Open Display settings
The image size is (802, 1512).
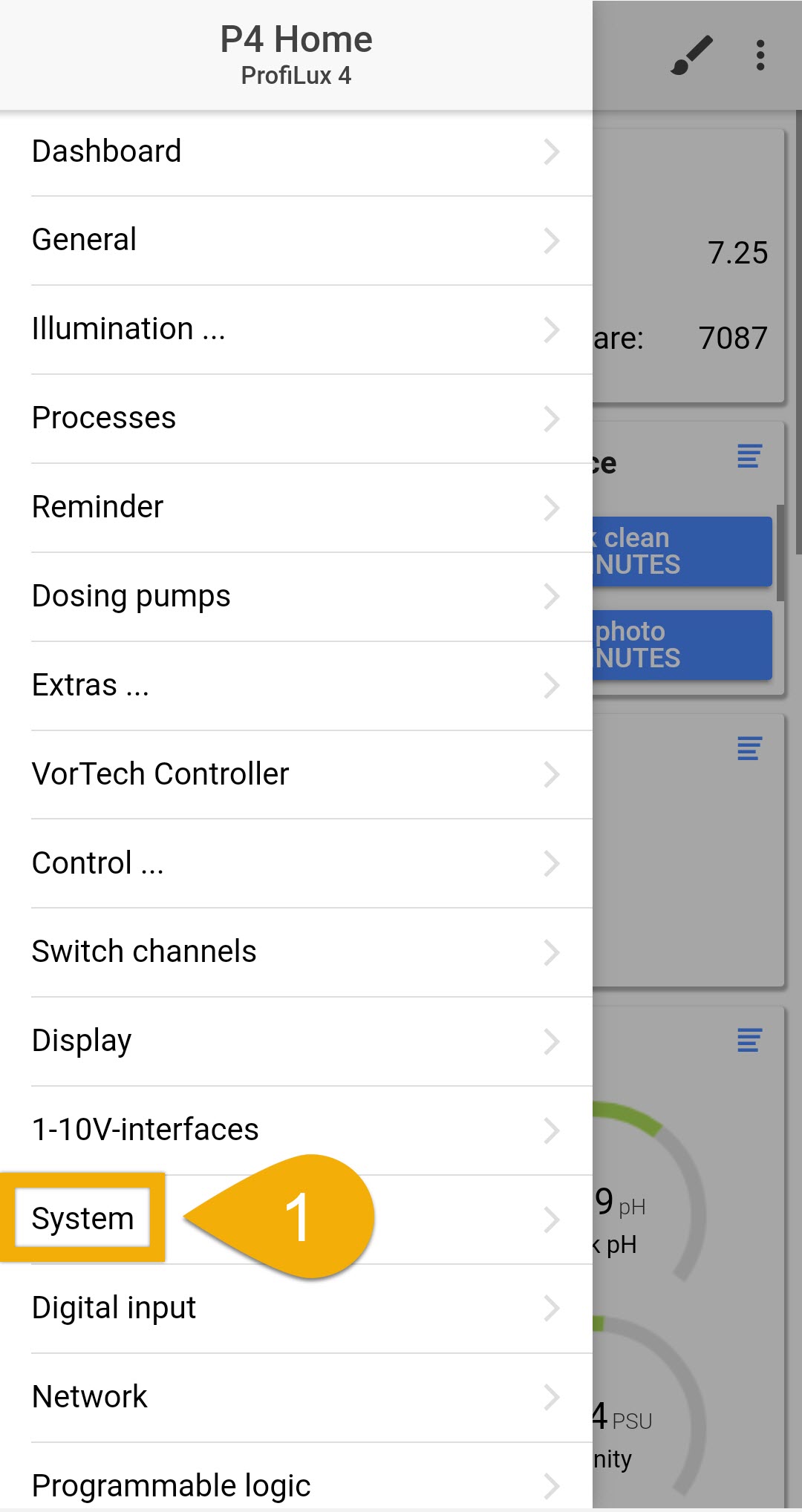[x=296, y=1041]
